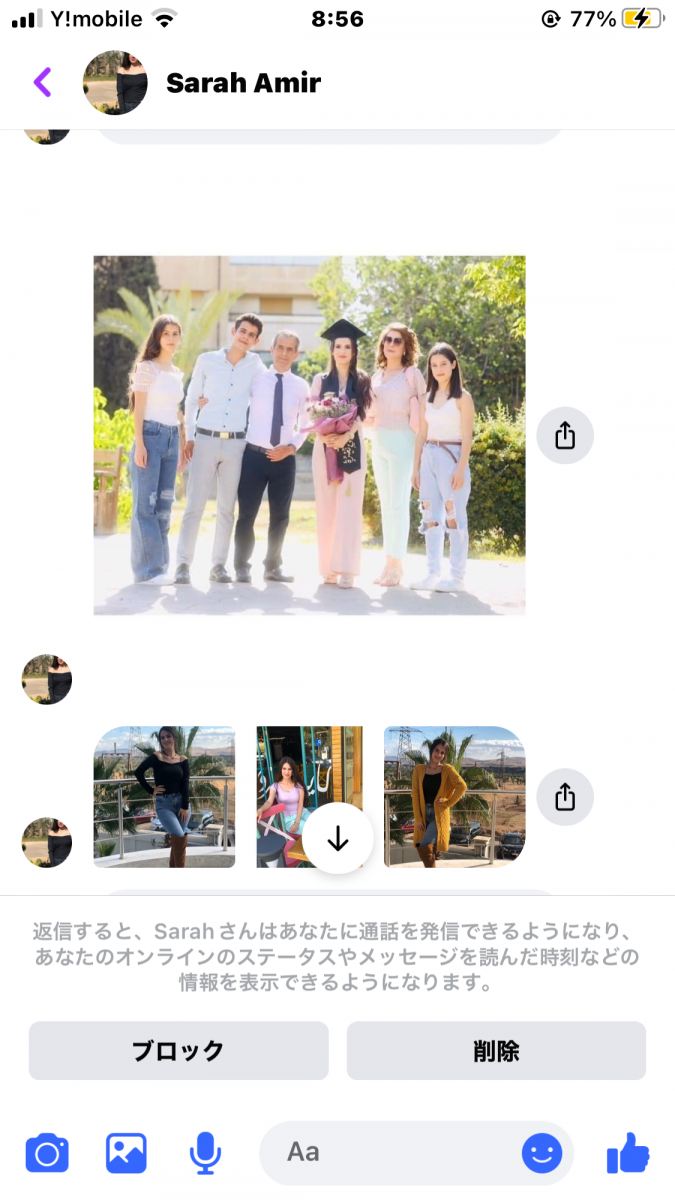This screenshot has width=675, height=1200.
Task: Open the camera to take a photo
Action: (x=47, y=1153)
